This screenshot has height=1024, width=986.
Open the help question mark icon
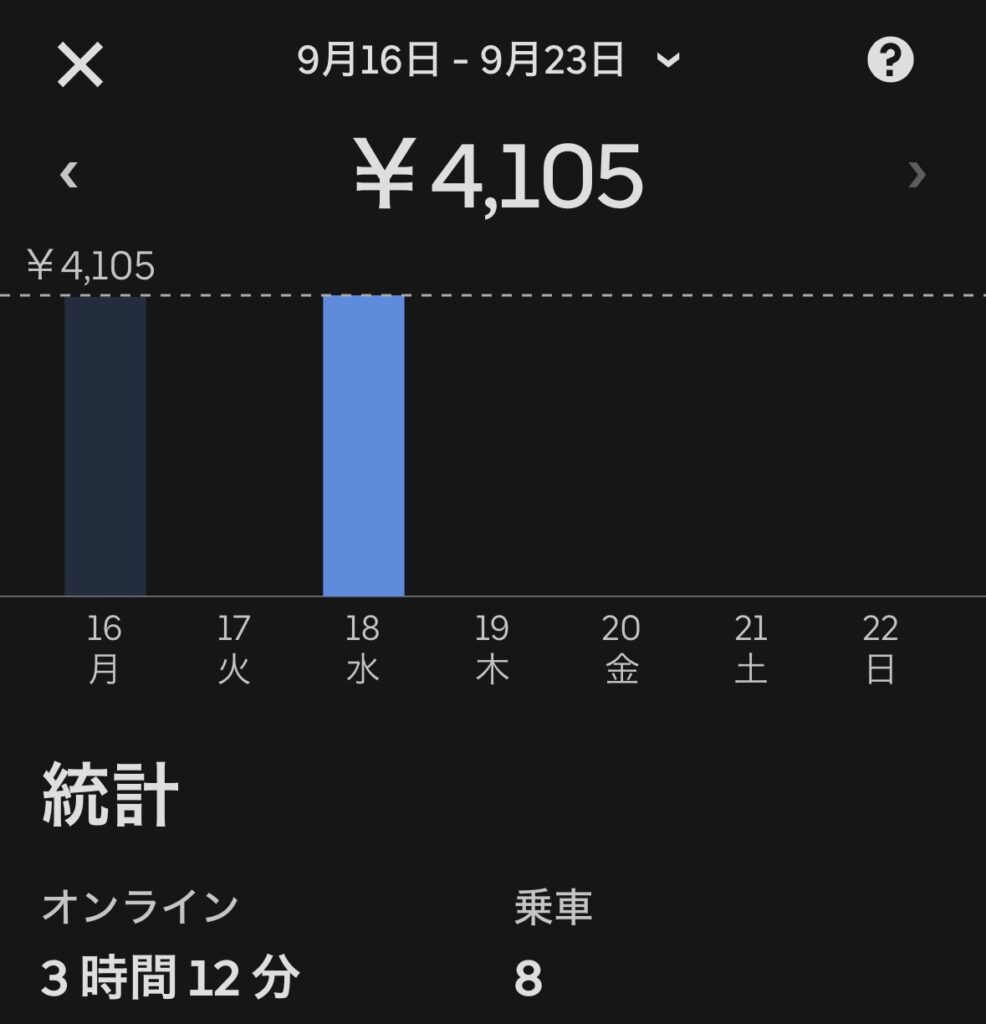click(x=889, y=62)
